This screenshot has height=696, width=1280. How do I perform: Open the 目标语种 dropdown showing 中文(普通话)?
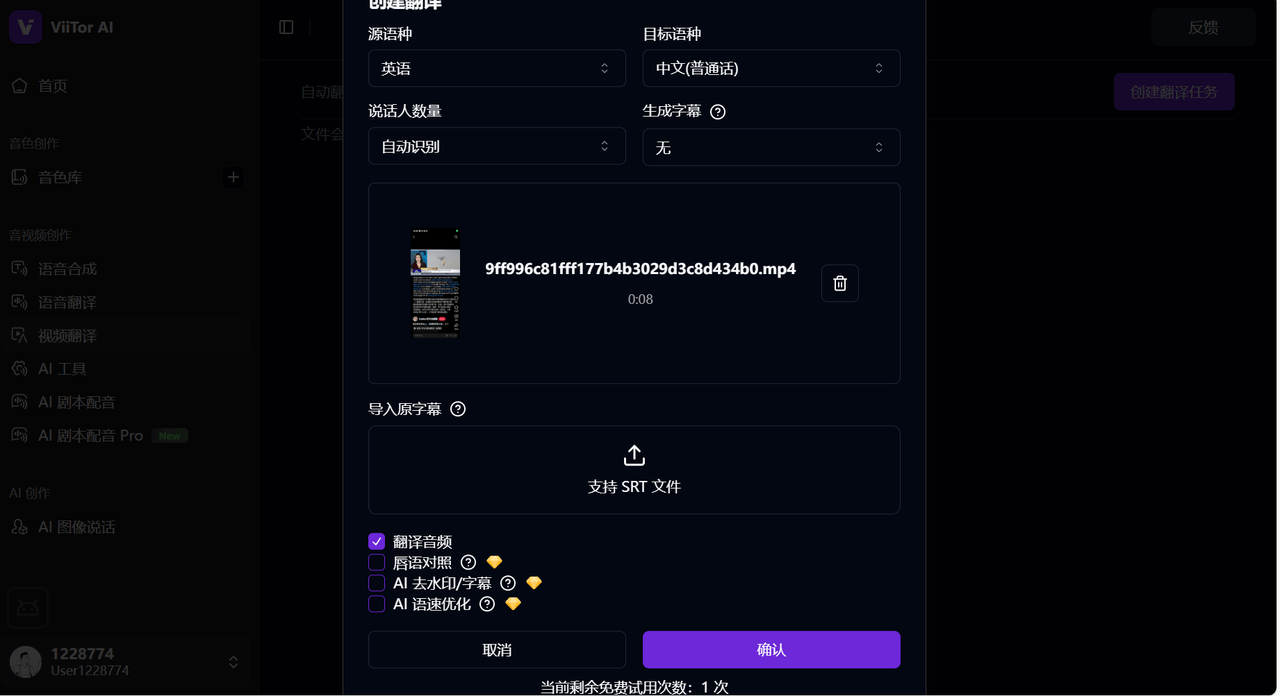click(x=770, y=69)
